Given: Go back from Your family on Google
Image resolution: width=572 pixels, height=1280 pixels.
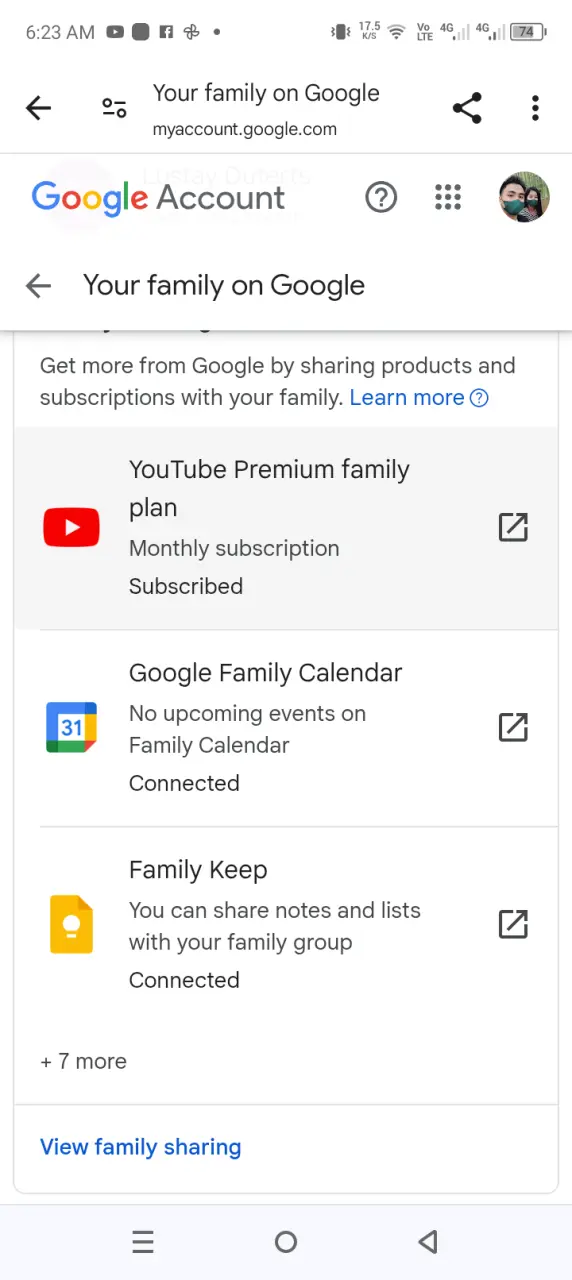Looking at the screenshot, I should [38, 286].
